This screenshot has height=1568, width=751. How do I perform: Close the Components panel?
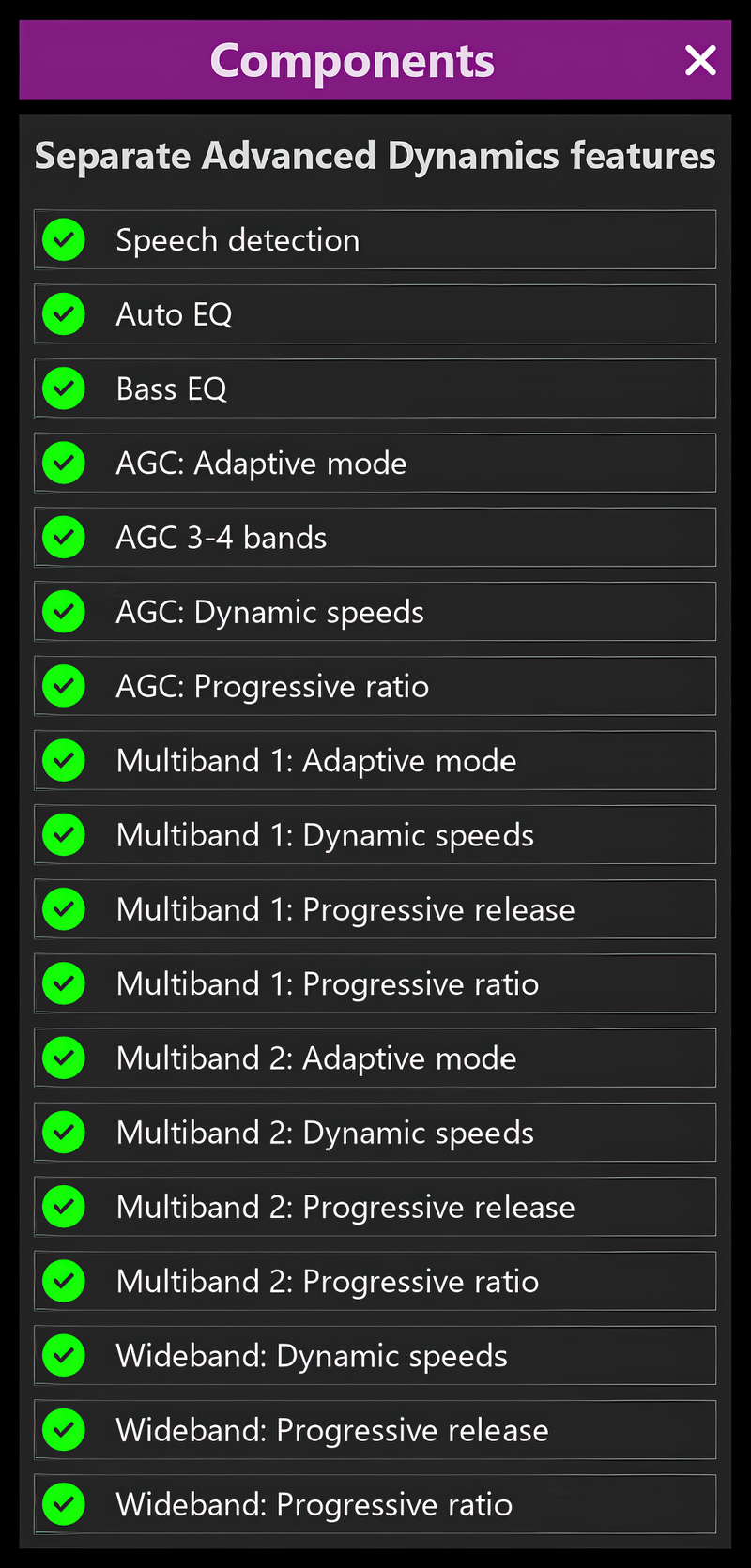[x=700, y=60]
